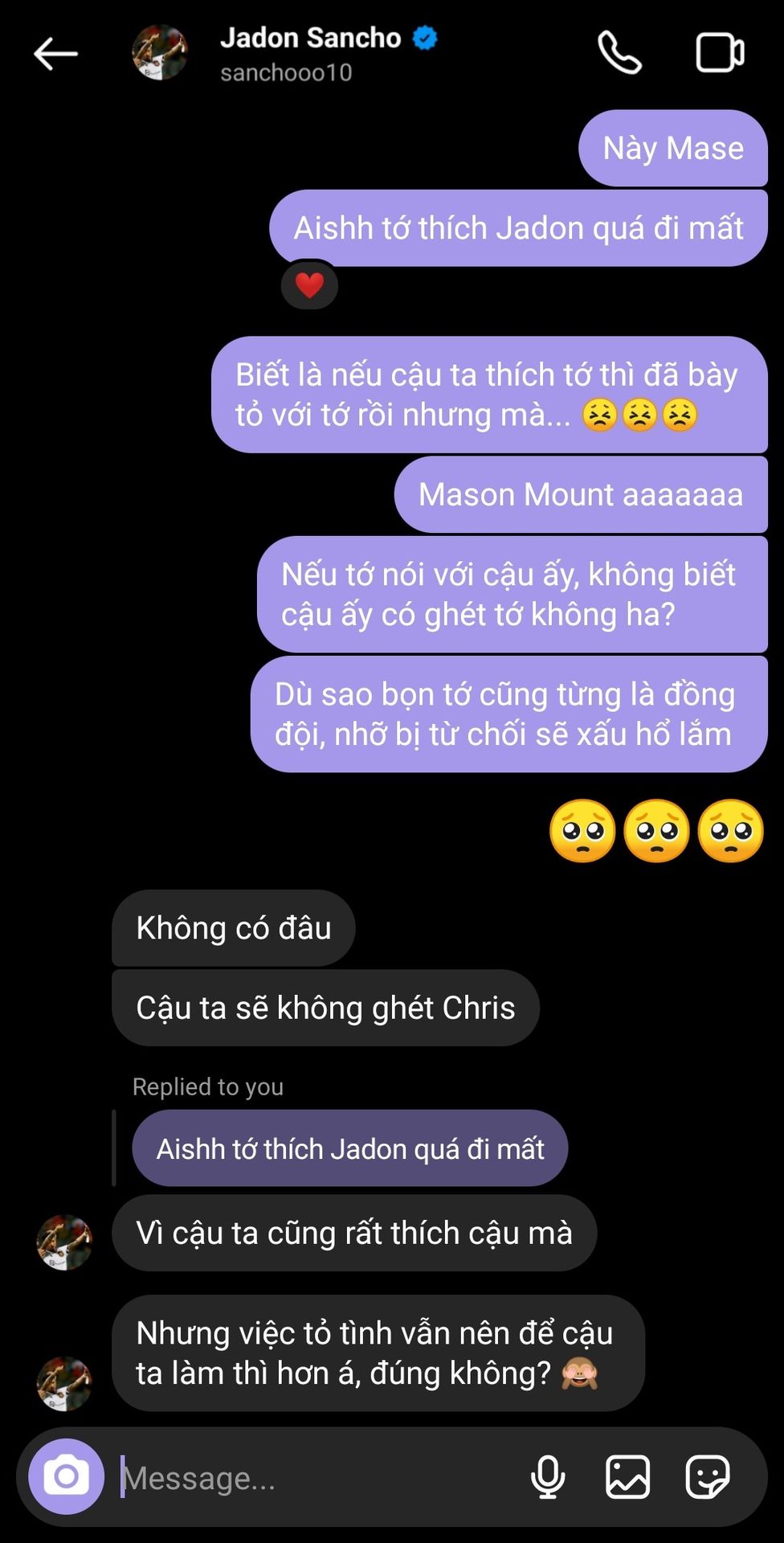Tap the Message text field
The image size is (784, 1543).
coord(317,1477)
